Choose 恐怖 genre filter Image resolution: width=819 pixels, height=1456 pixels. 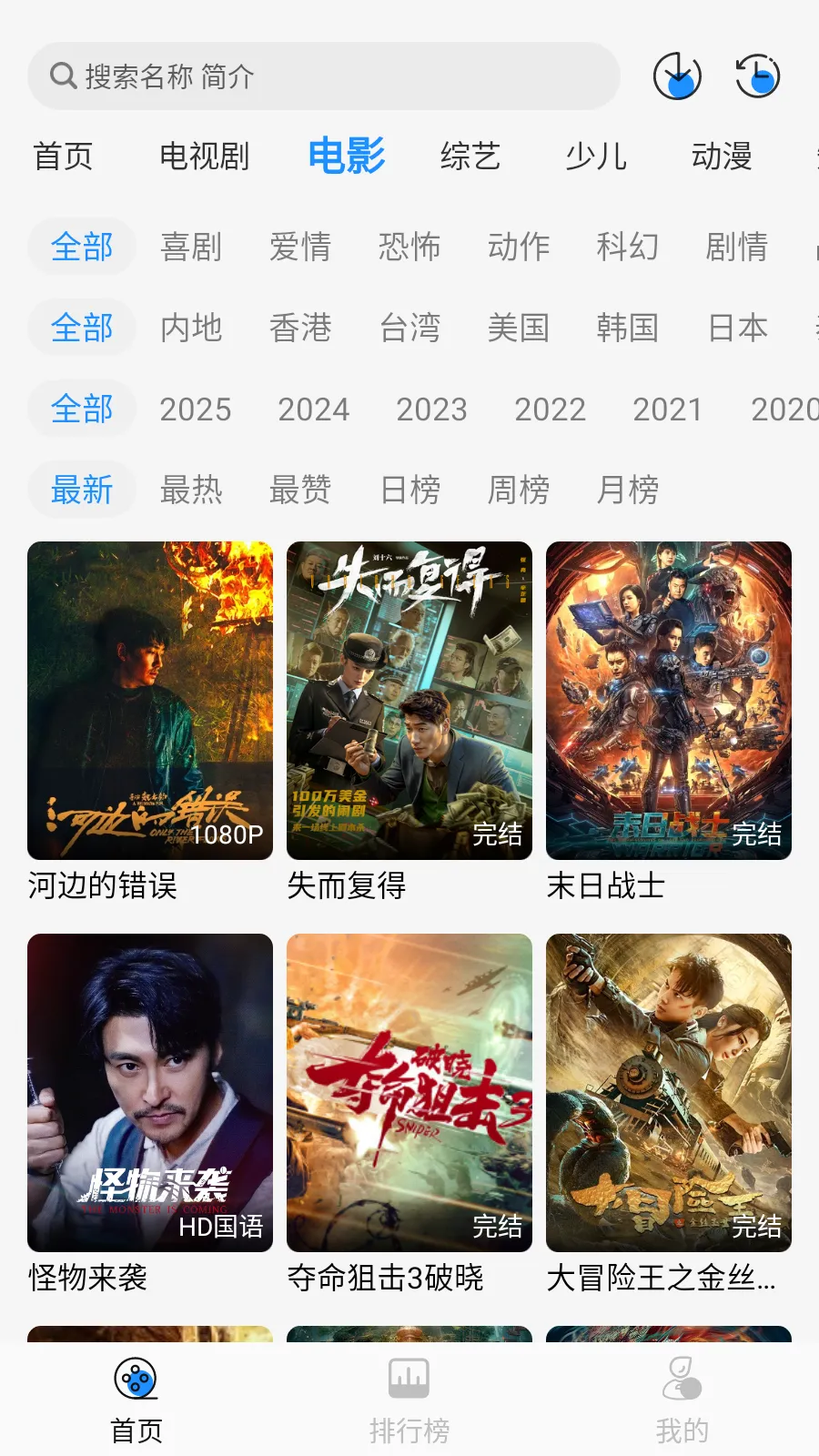409,246
